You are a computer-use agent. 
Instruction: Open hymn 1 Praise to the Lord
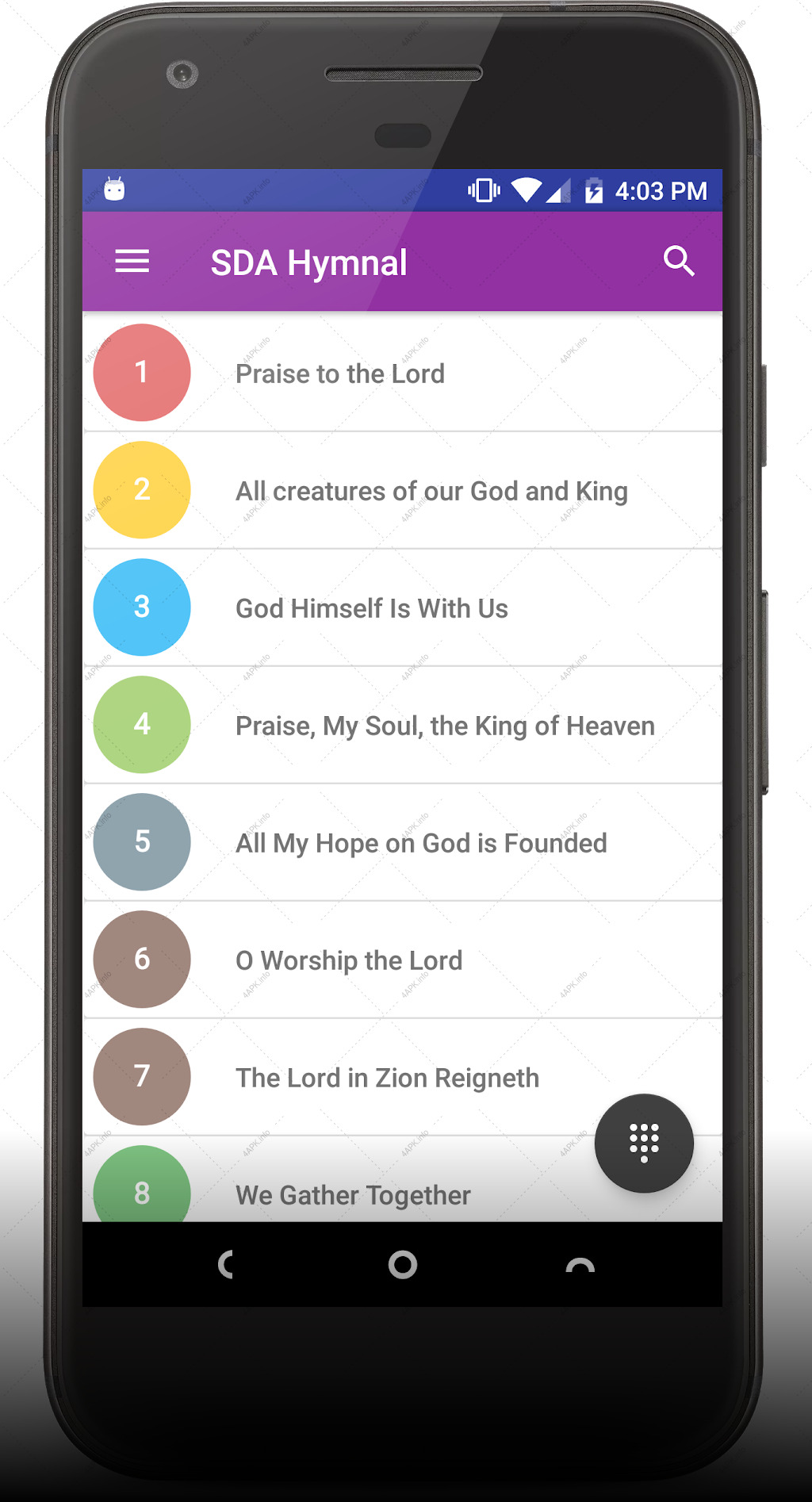tap(403, 373)
